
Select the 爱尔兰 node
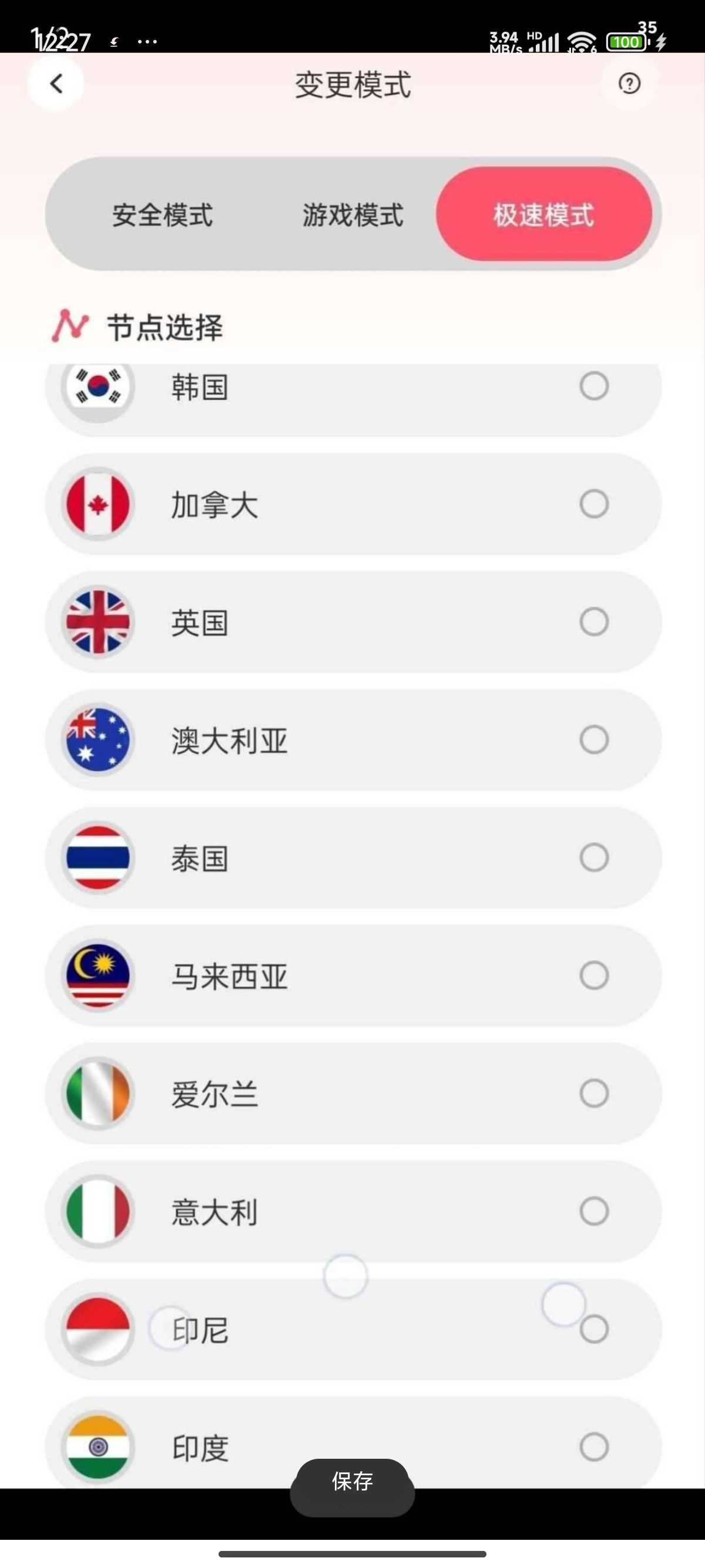point(353,1094)
